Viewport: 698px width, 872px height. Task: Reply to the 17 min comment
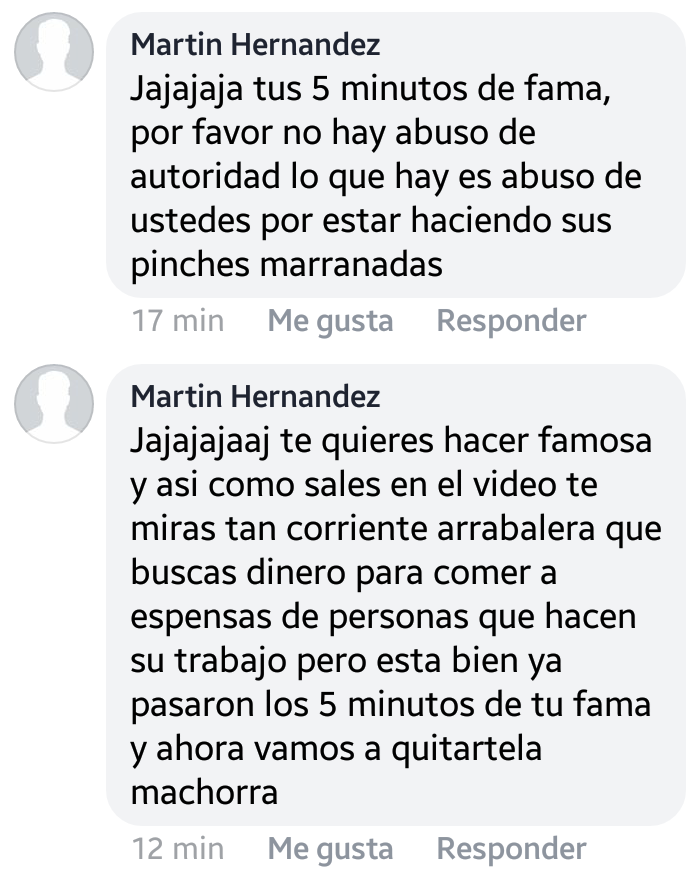pos(511,321)
